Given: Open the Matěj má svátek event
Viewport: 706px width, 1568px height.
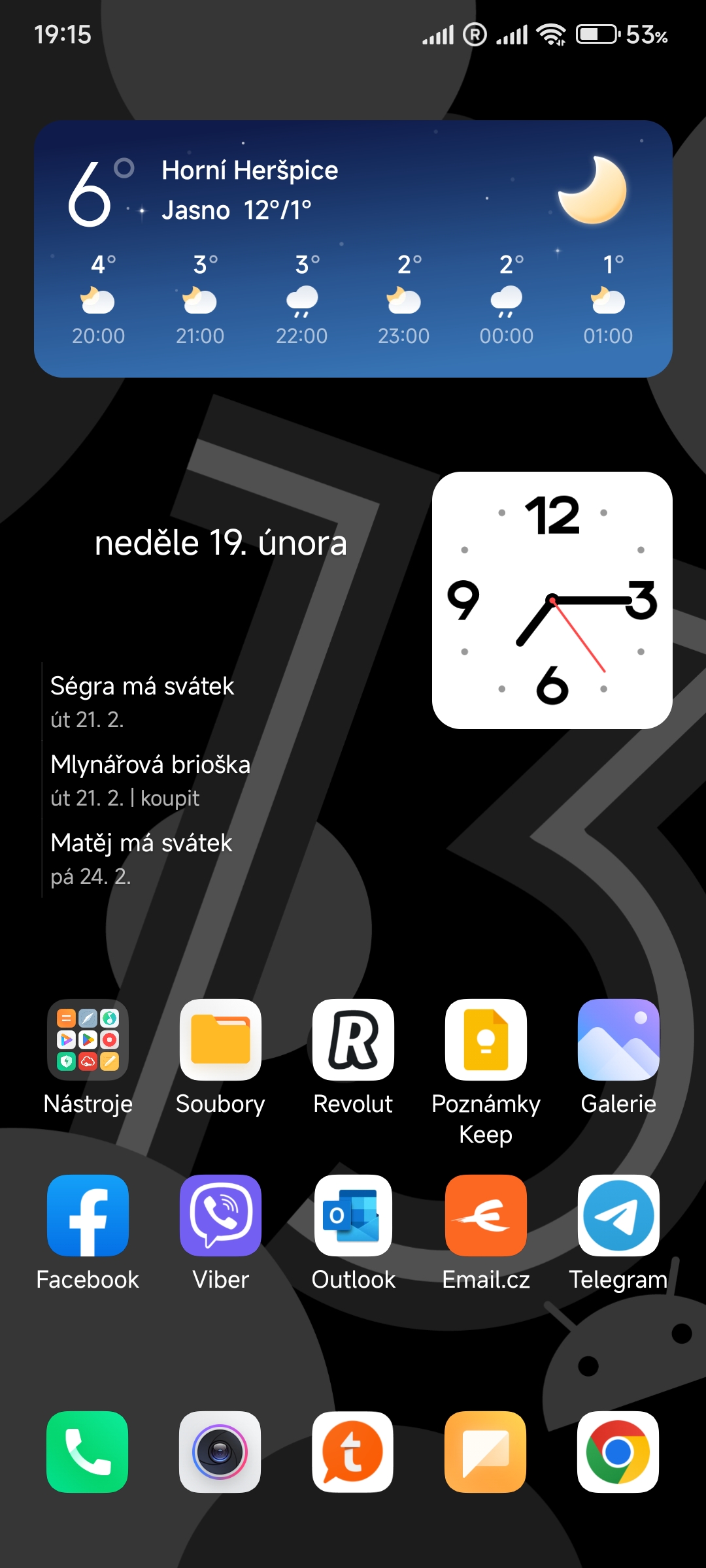Looking at the screenshot, I should [141, 858].
